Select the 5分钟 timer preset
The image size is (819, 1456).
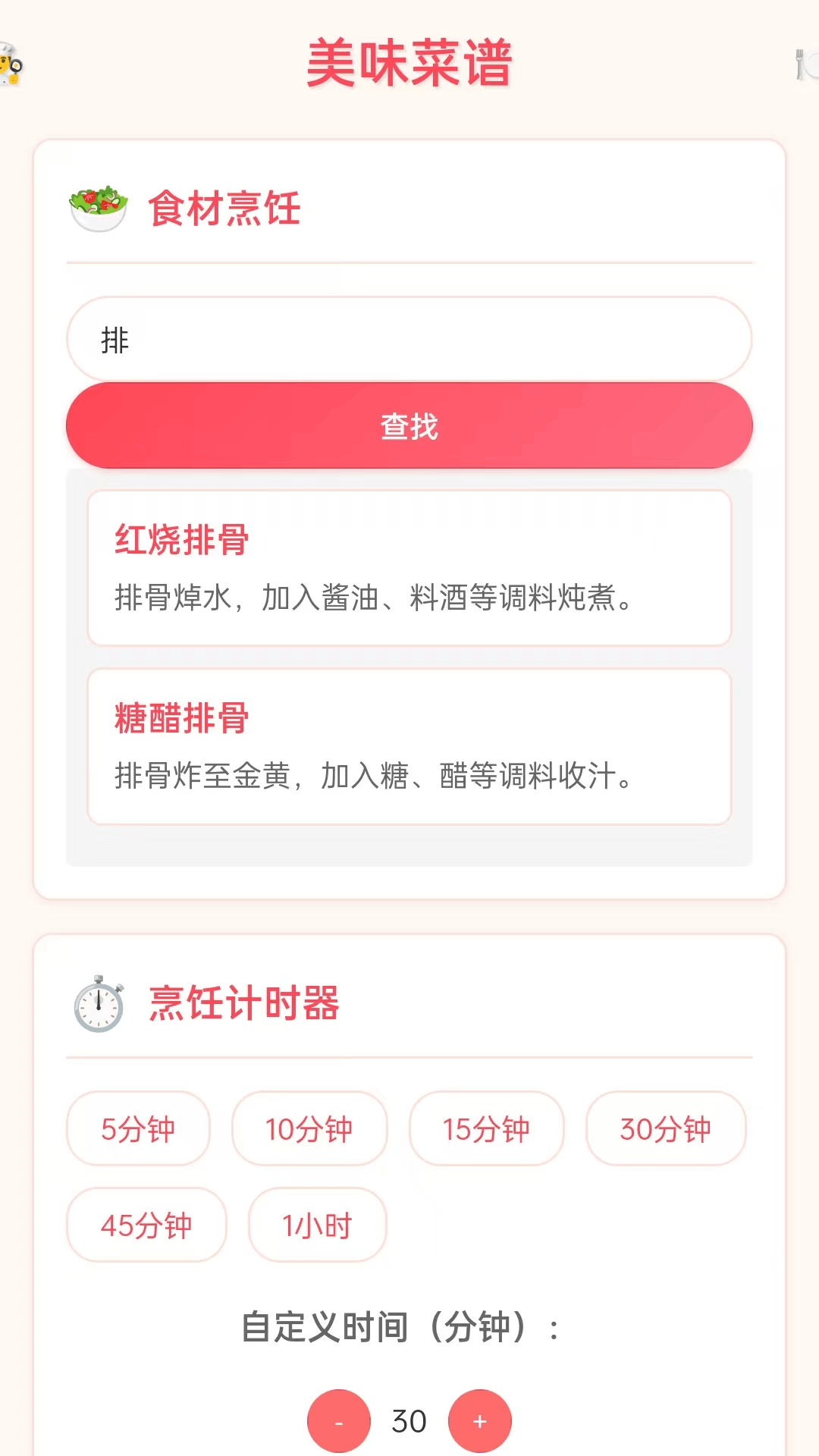click(x=138, y=1129)
